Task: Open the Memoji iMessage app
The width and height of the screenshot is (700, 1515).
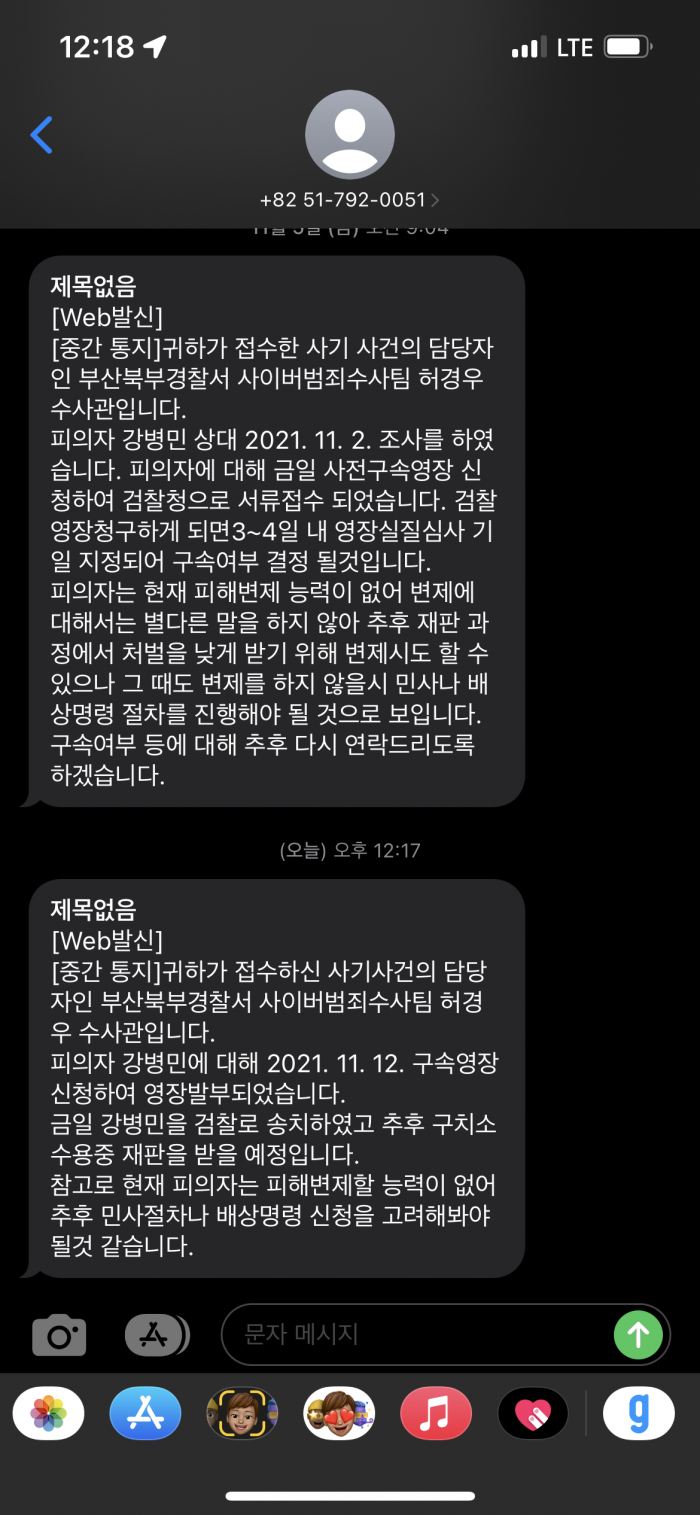Action: coord(242,1414)
